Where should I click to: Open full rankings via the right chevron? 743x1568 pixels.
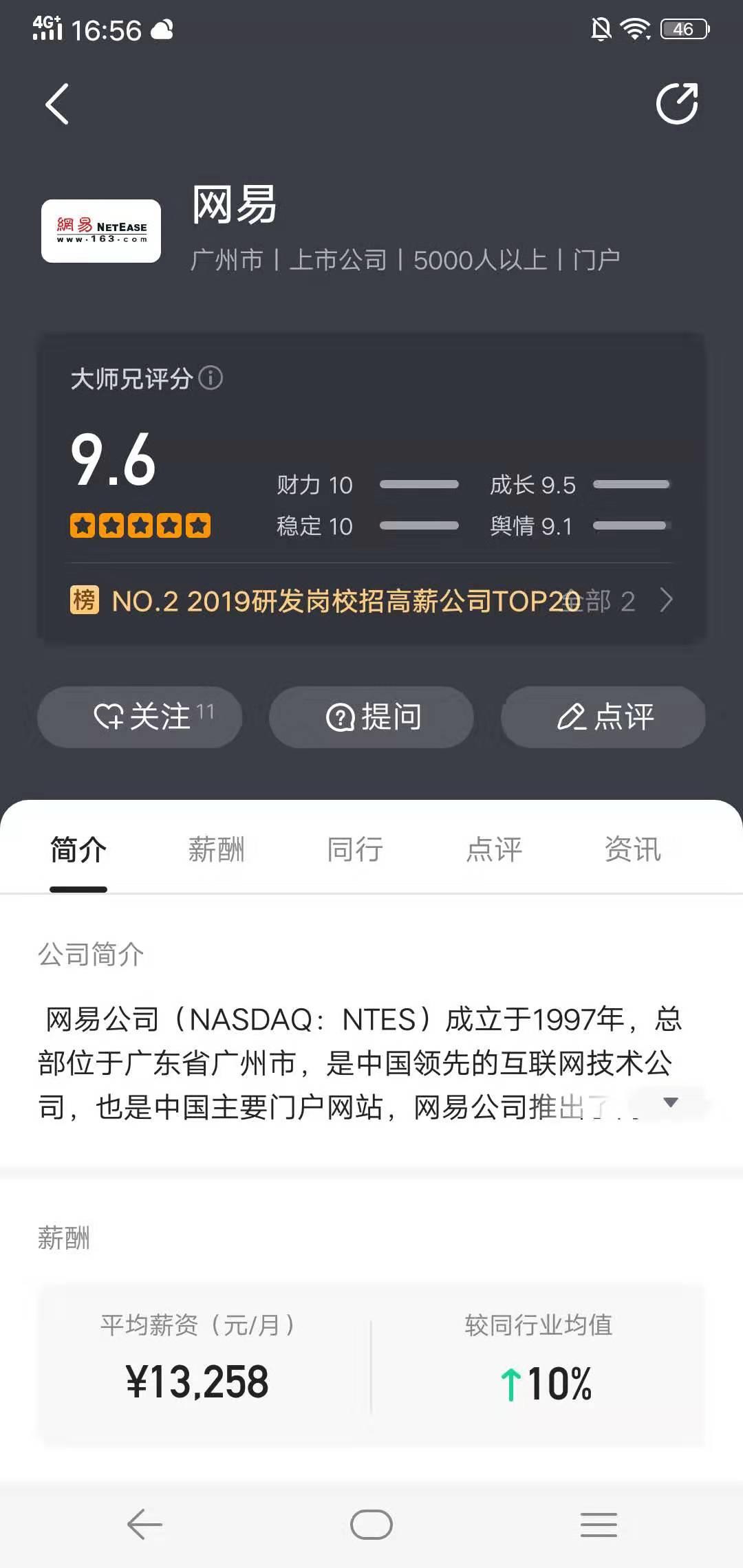(666, 600)
